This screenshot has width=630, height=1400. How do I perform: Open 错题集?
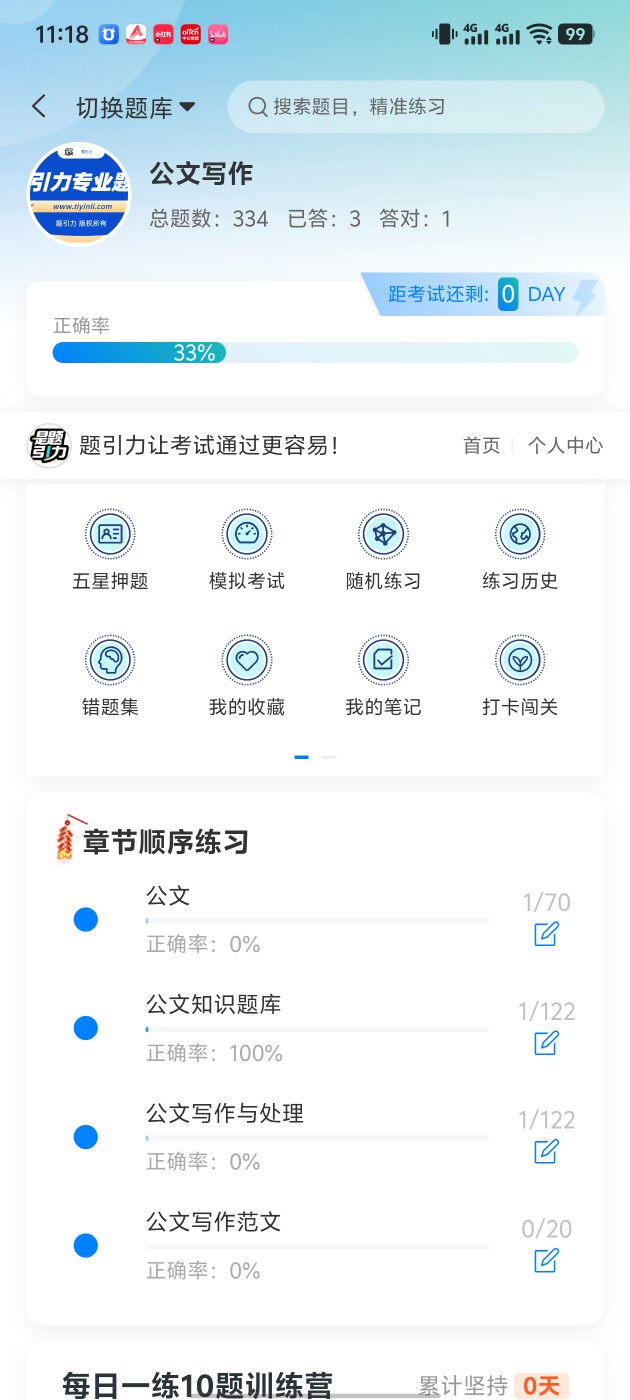(x=110, y=677)
